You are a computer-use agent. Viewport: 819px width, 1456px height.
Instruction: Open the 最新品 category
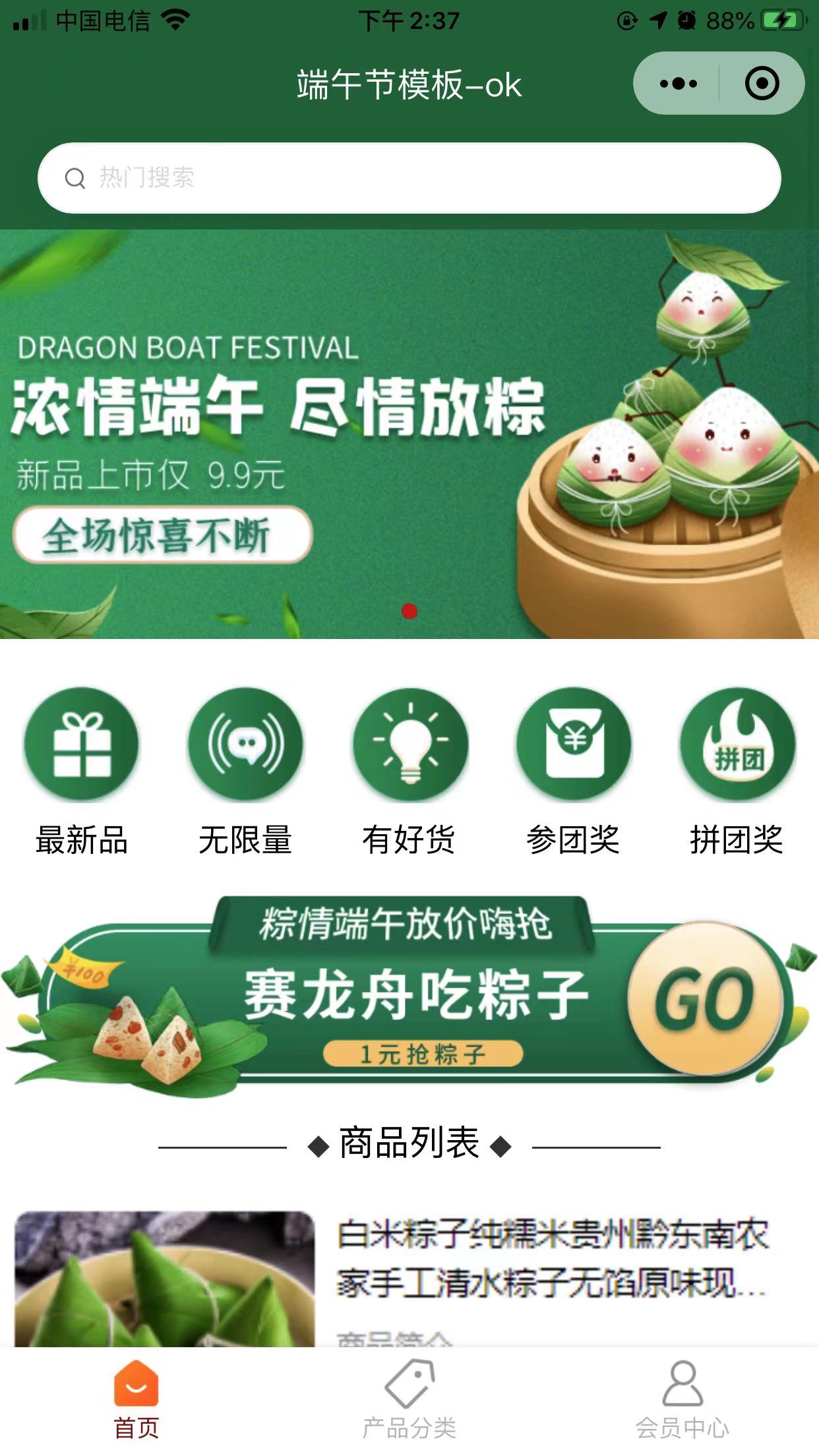pyautogui.click(x=81, y=770)
